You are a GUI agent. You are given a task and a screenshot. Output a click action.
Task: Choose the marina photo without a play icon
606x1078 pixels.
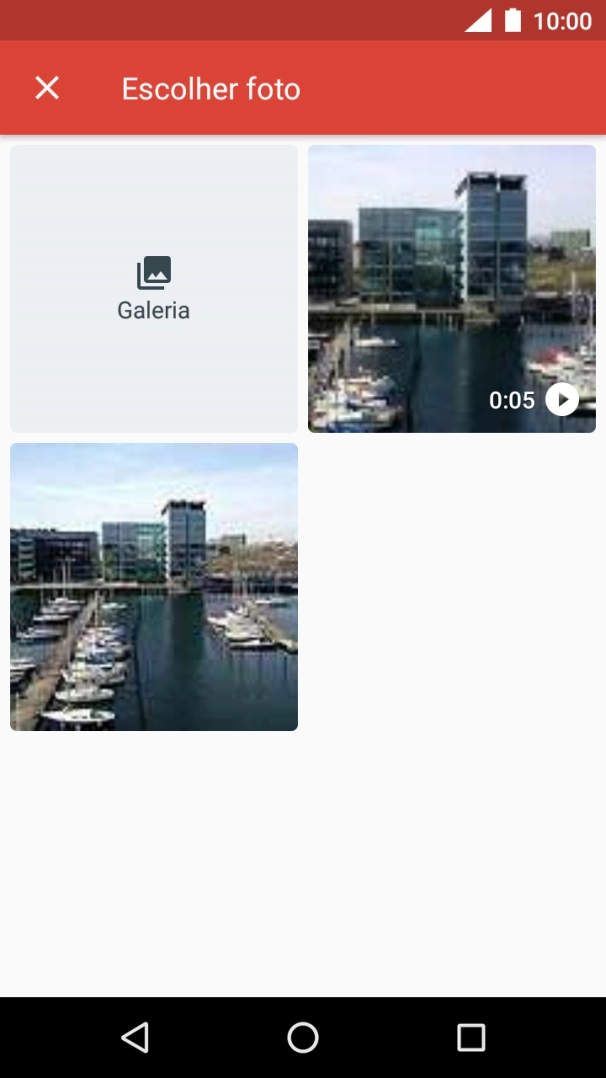[x=154, y=587]
